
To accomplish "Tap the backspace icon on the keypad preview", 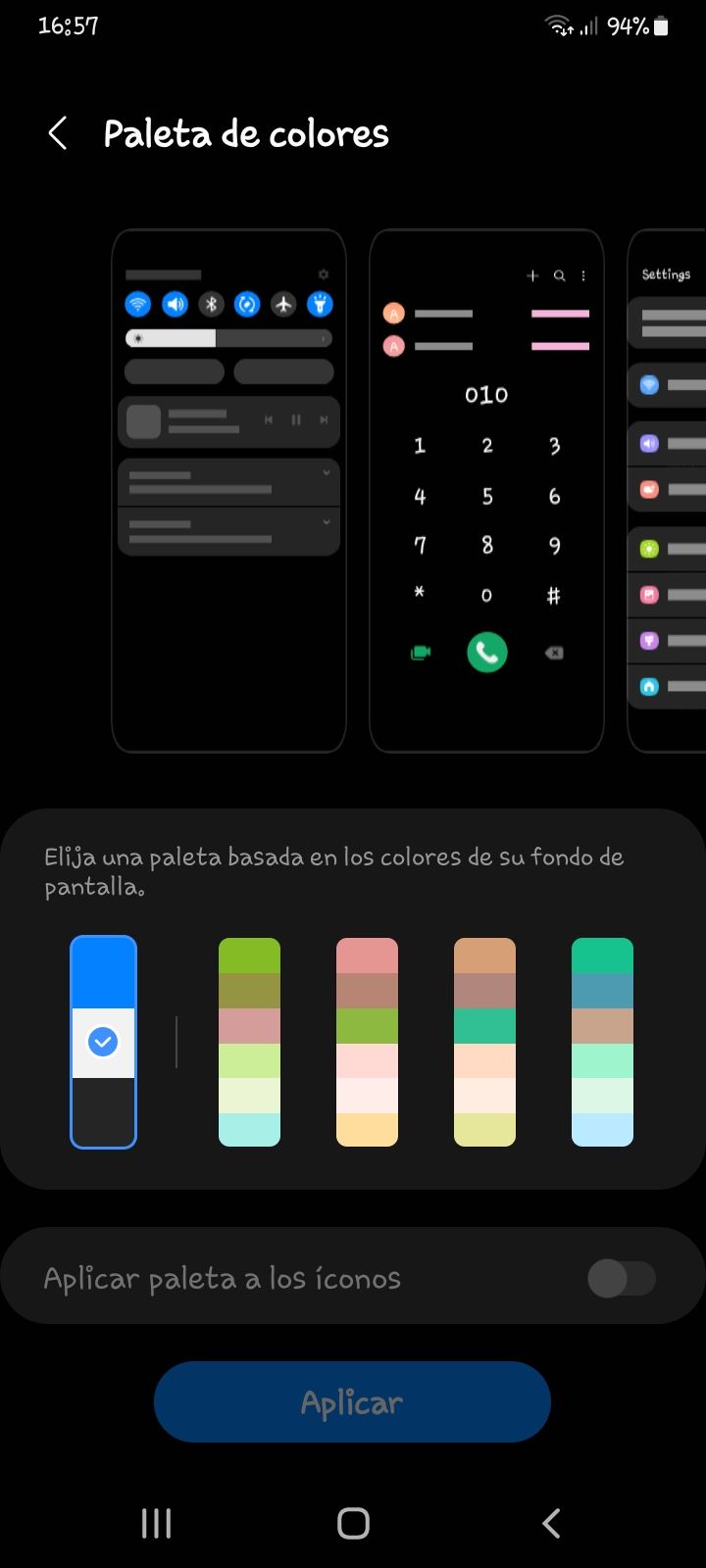I will 553,653.
